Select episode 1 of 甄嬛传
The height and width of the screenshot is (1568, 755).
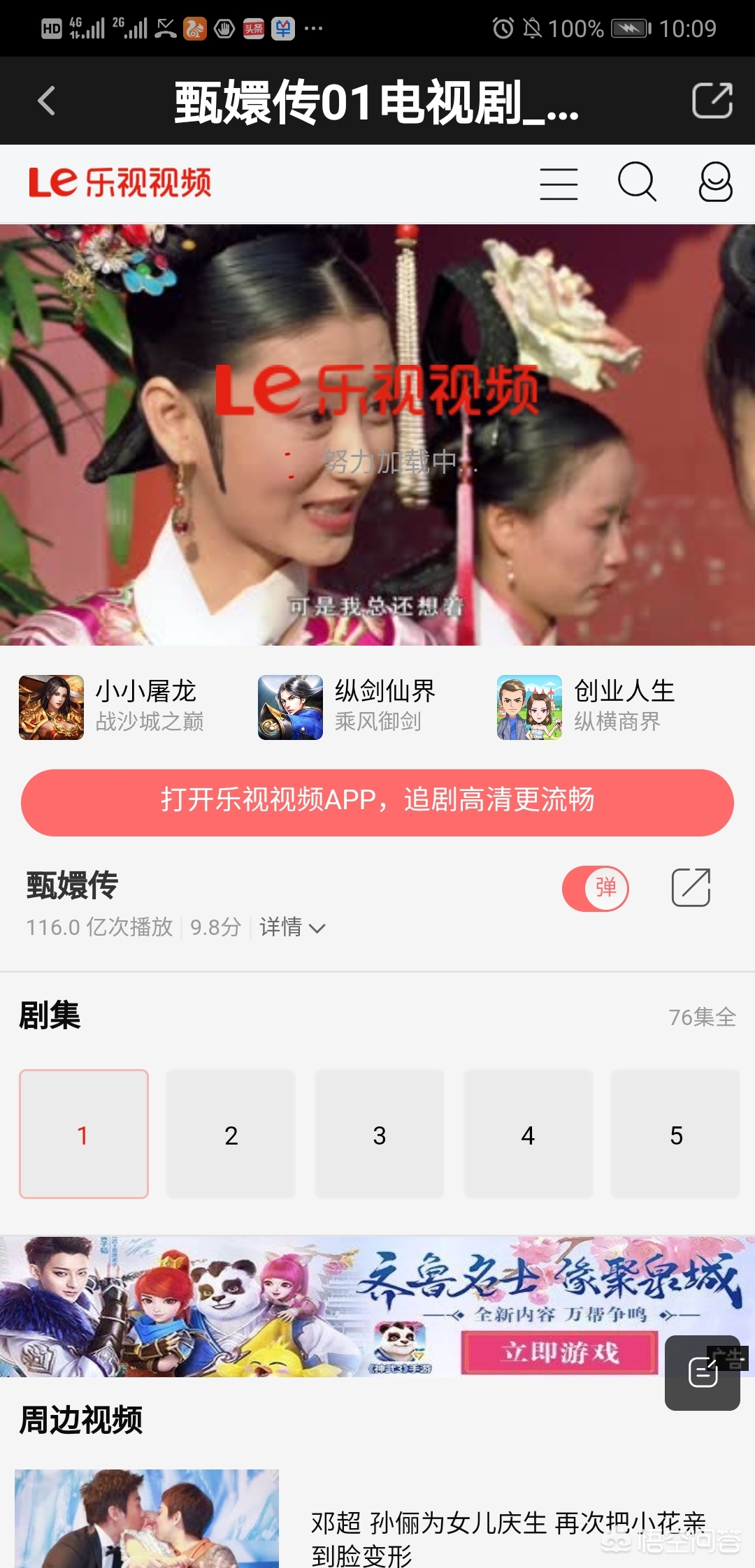(83, 1133)
